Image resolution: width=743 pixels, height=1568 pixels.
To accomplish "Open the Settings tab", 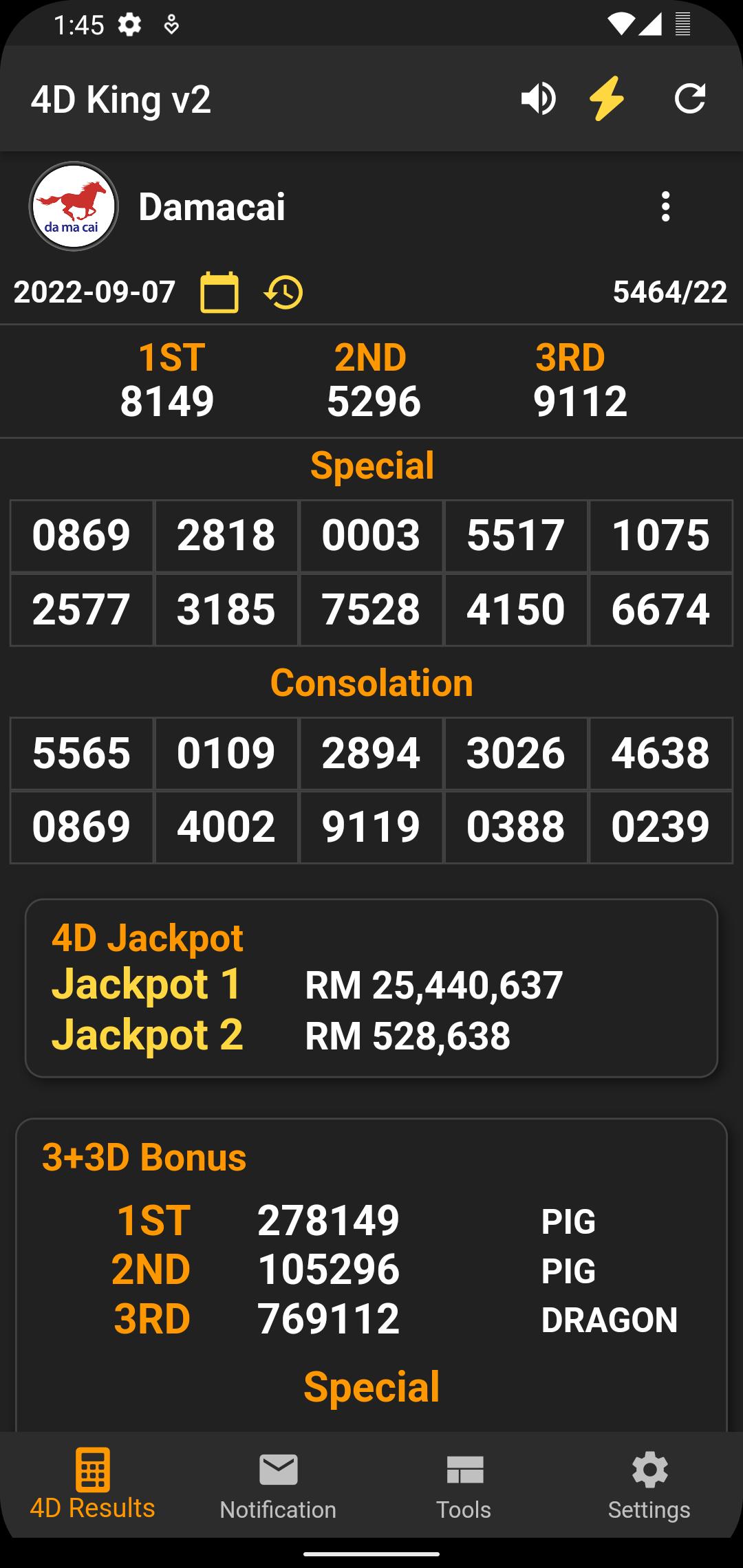I will [x=649, y=1485].
